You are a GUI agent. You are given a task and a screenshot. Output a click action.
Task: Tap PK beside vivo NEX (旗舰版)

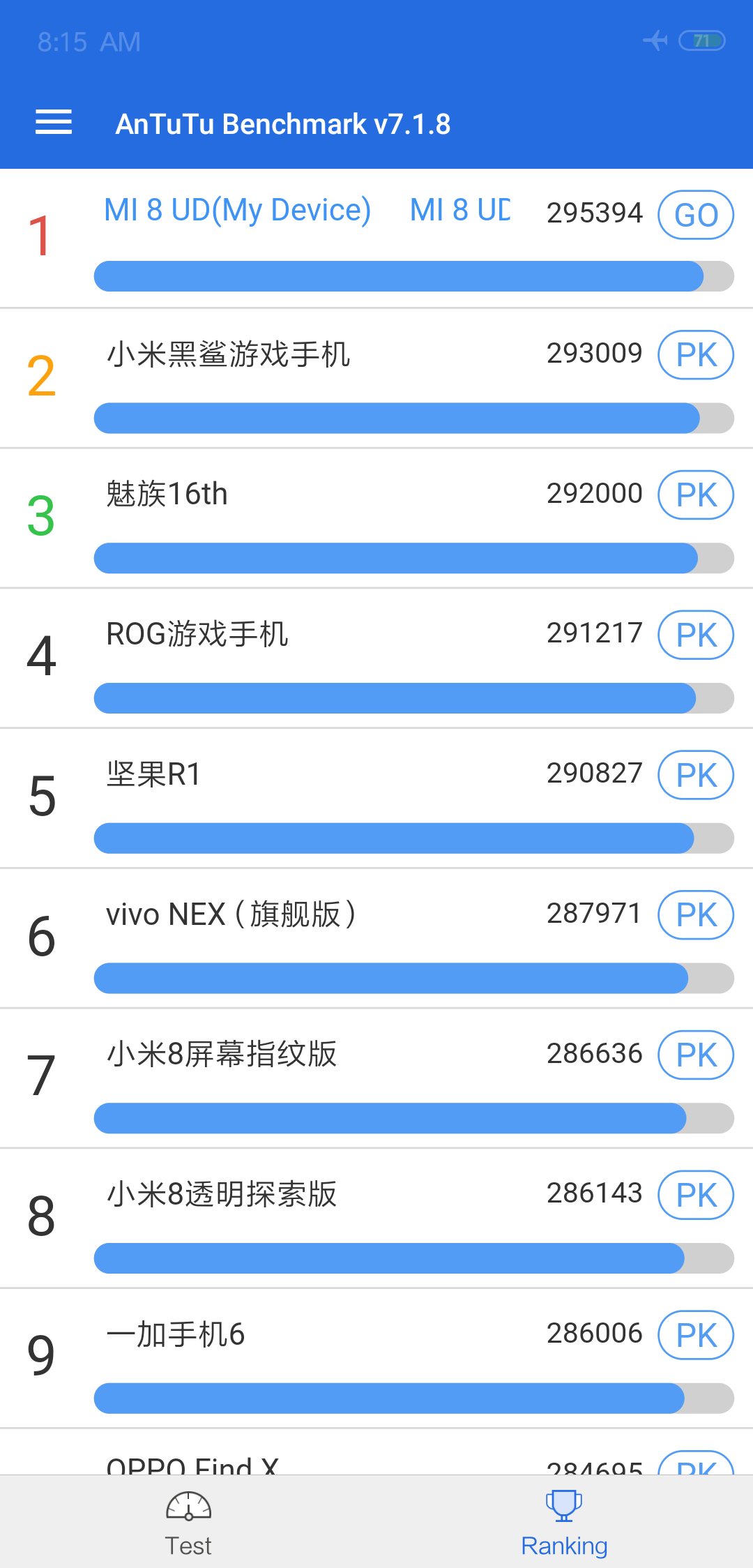pyautogui.click(x=696, y=915)
